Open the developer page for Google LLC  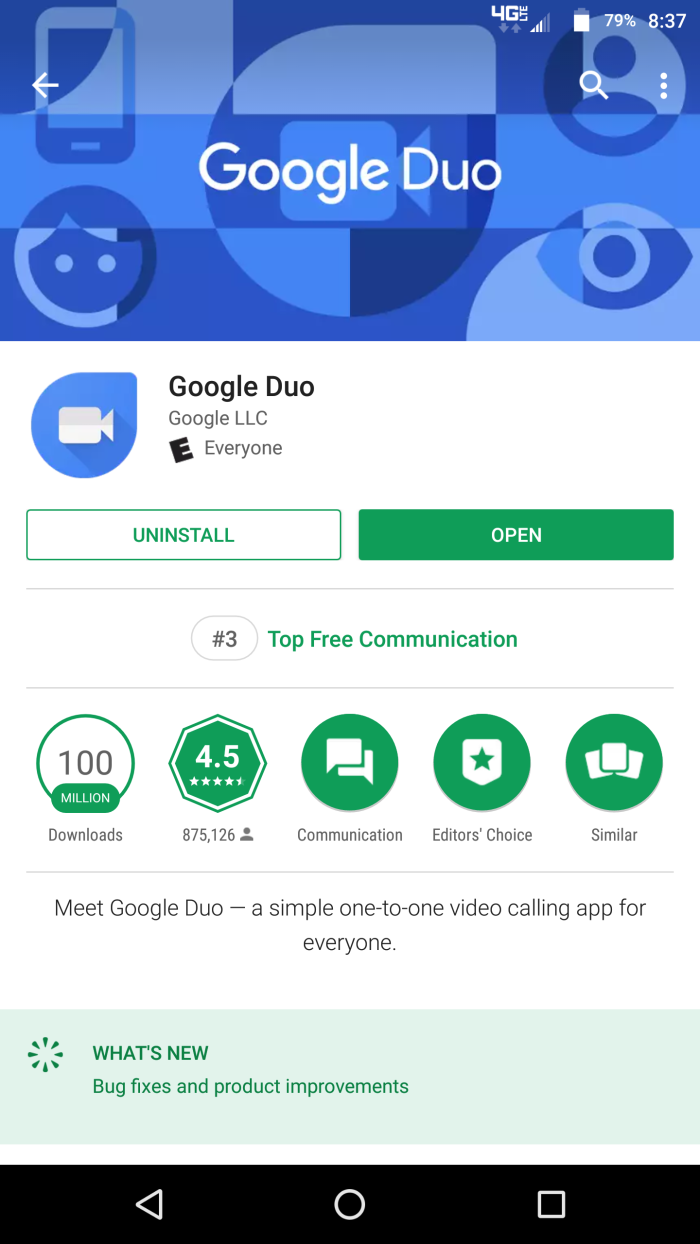pos(218,418)
